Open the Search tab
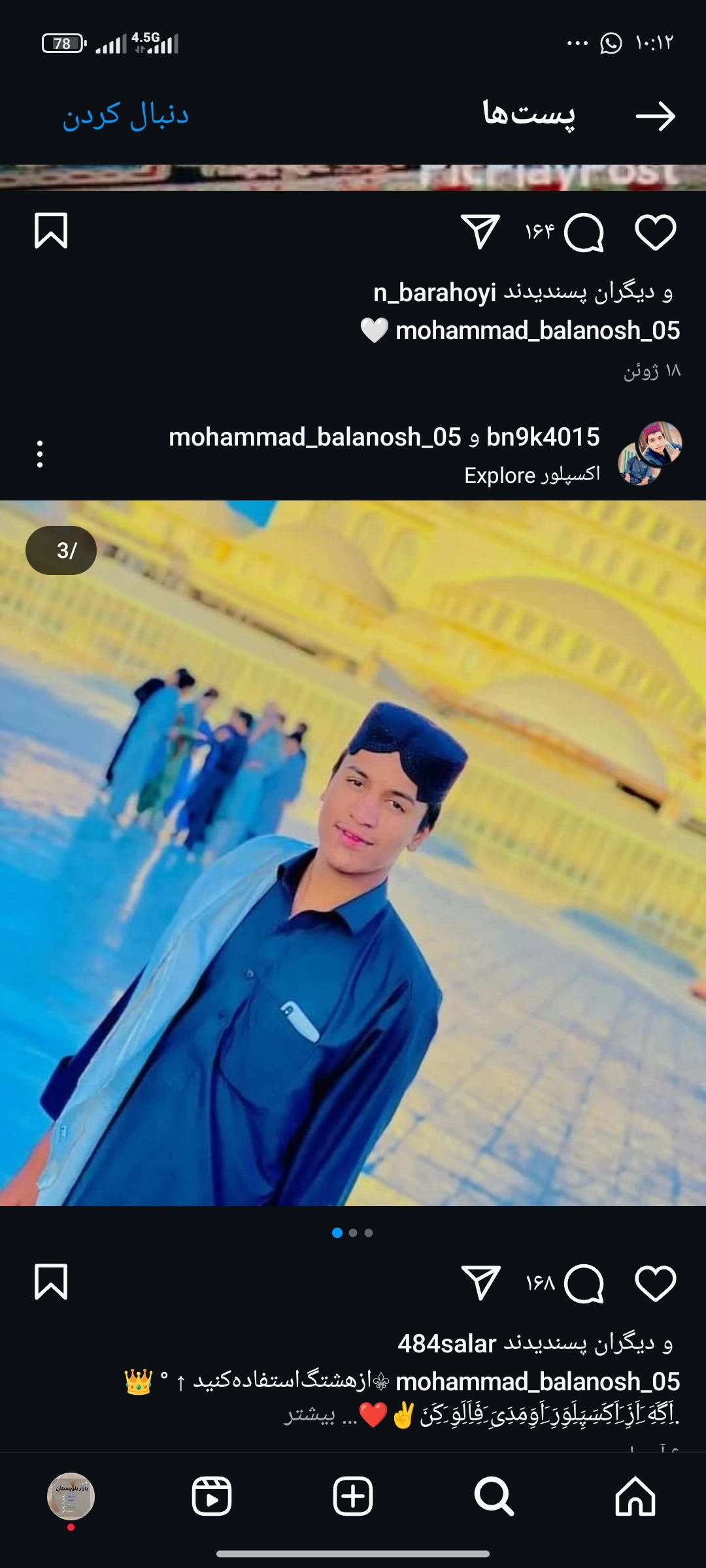The width and height of the screenshot is (706, 1568). tap(494, 1496)
